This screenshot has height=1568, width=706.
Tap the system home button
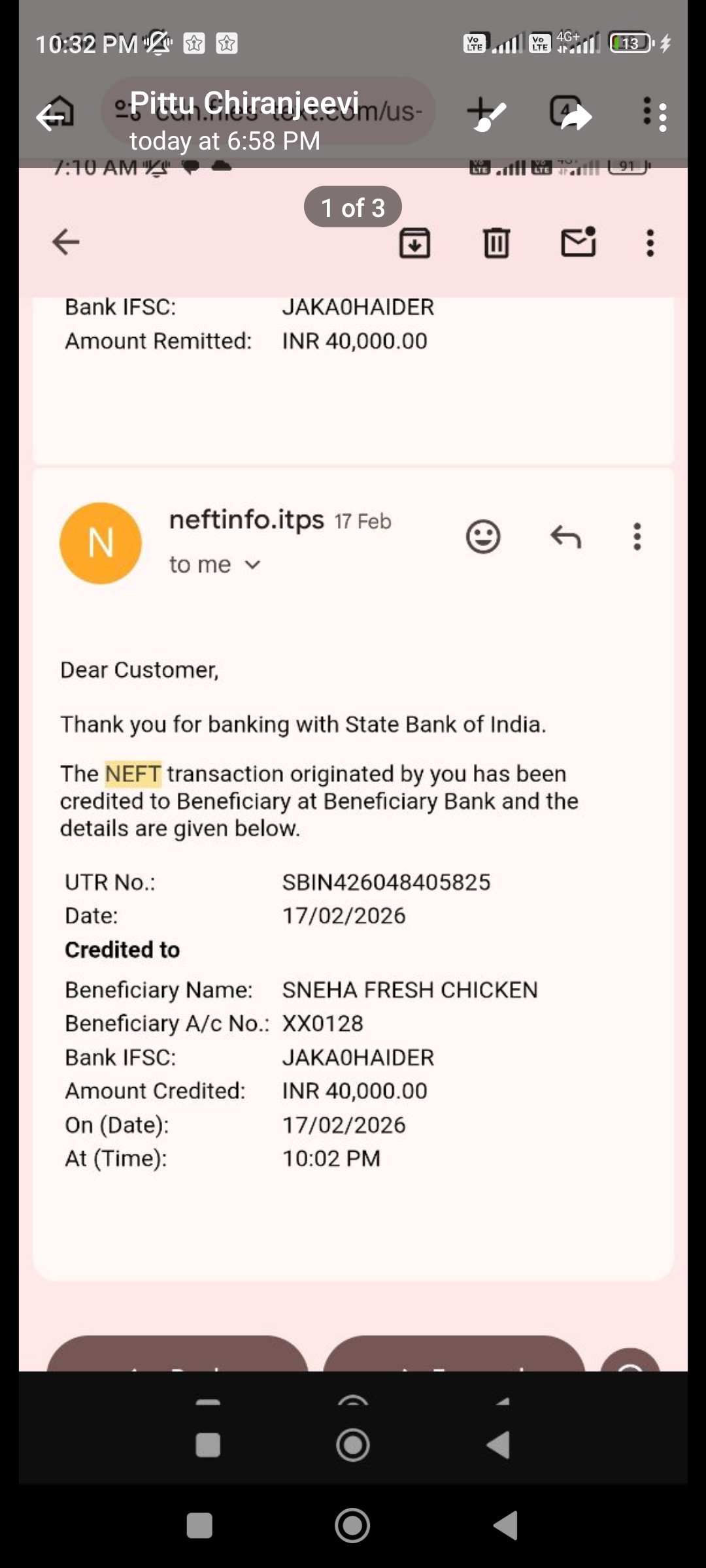352,1526
